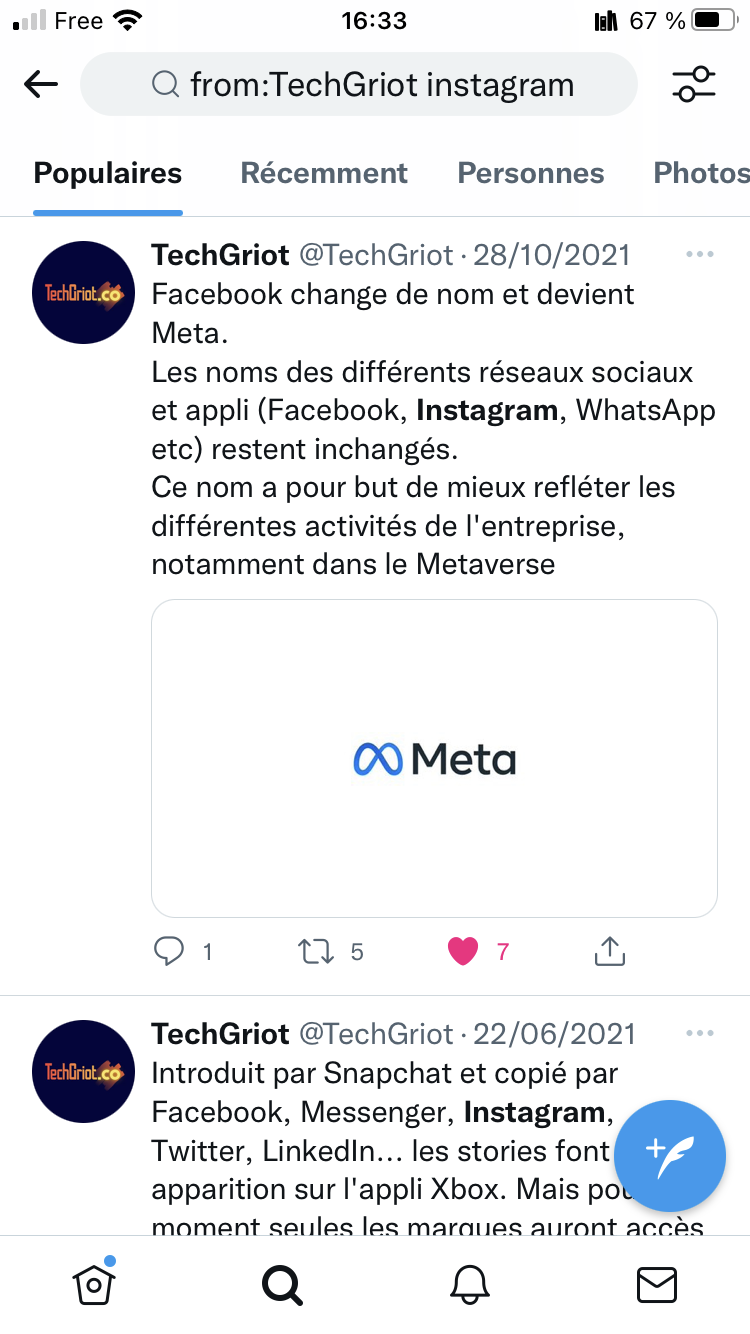Open more options on the 22/06/2021 tweet
Screen dimensions: 750x1334
click(x=701, y=1033)
